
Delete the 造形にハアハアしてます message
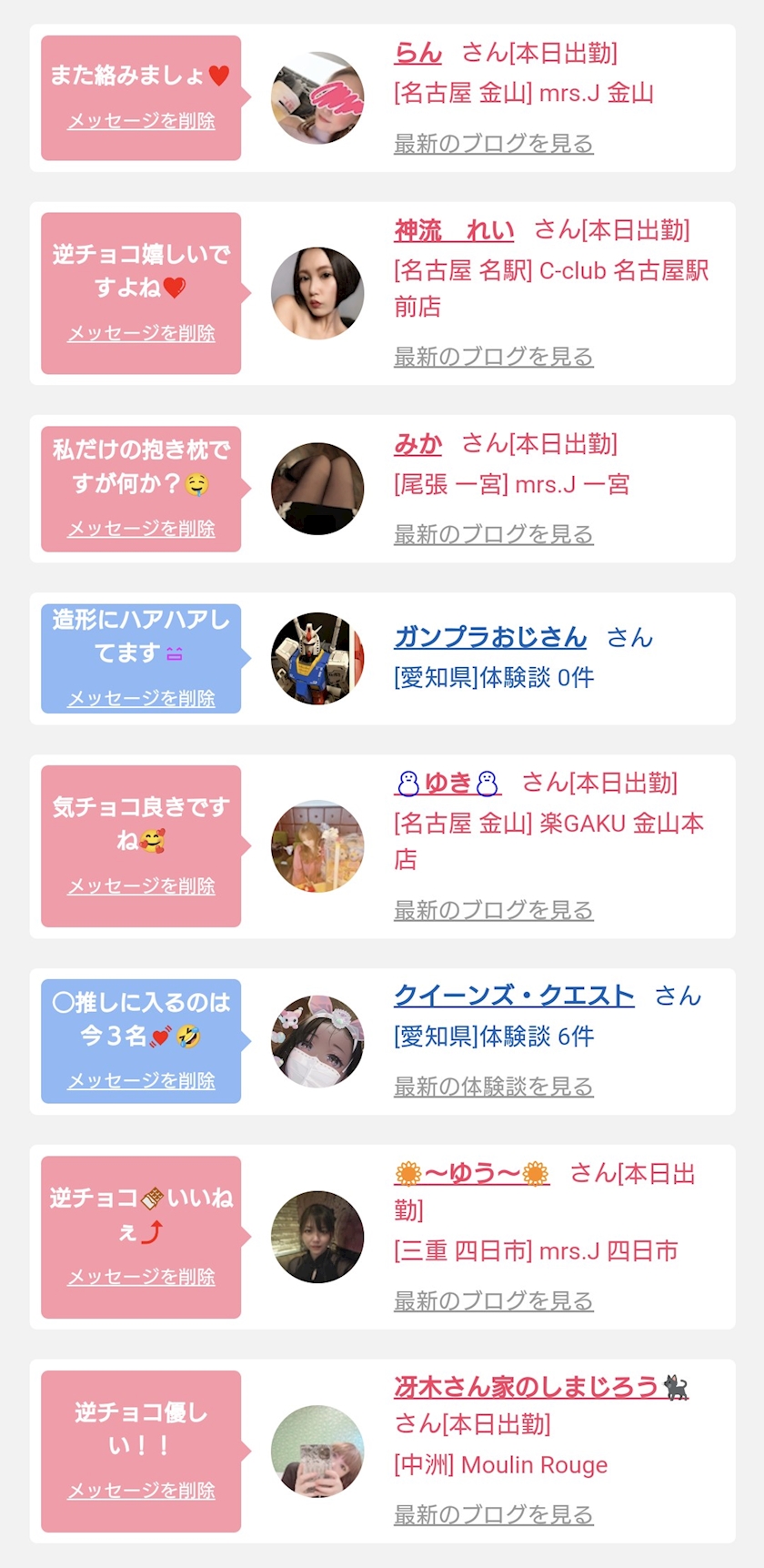point(141,699)
